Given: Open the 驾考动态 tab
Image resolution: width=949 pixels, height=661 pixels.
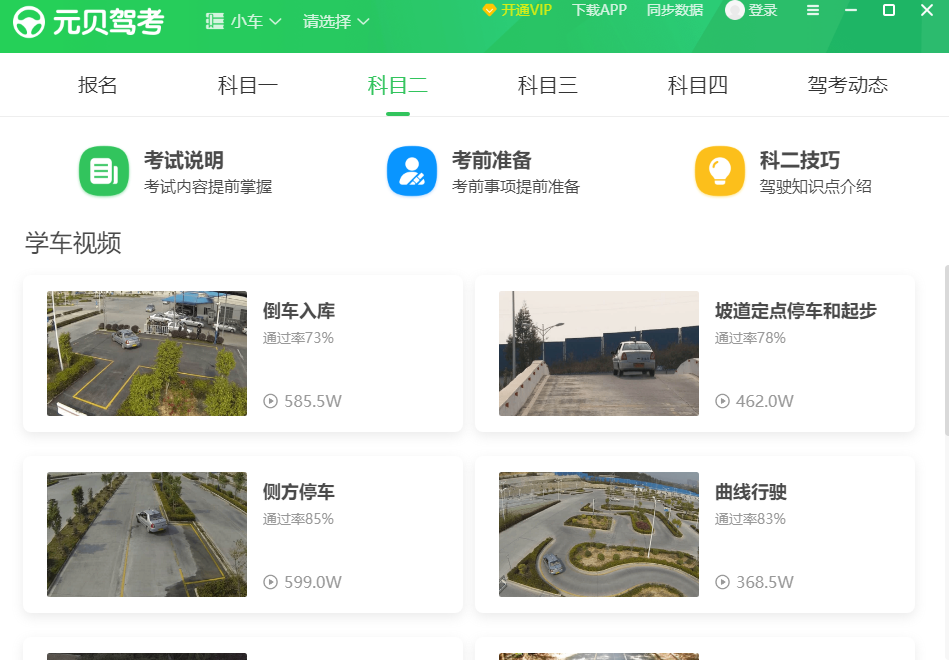Looking at the screenshot, I should tap(848, 85).
